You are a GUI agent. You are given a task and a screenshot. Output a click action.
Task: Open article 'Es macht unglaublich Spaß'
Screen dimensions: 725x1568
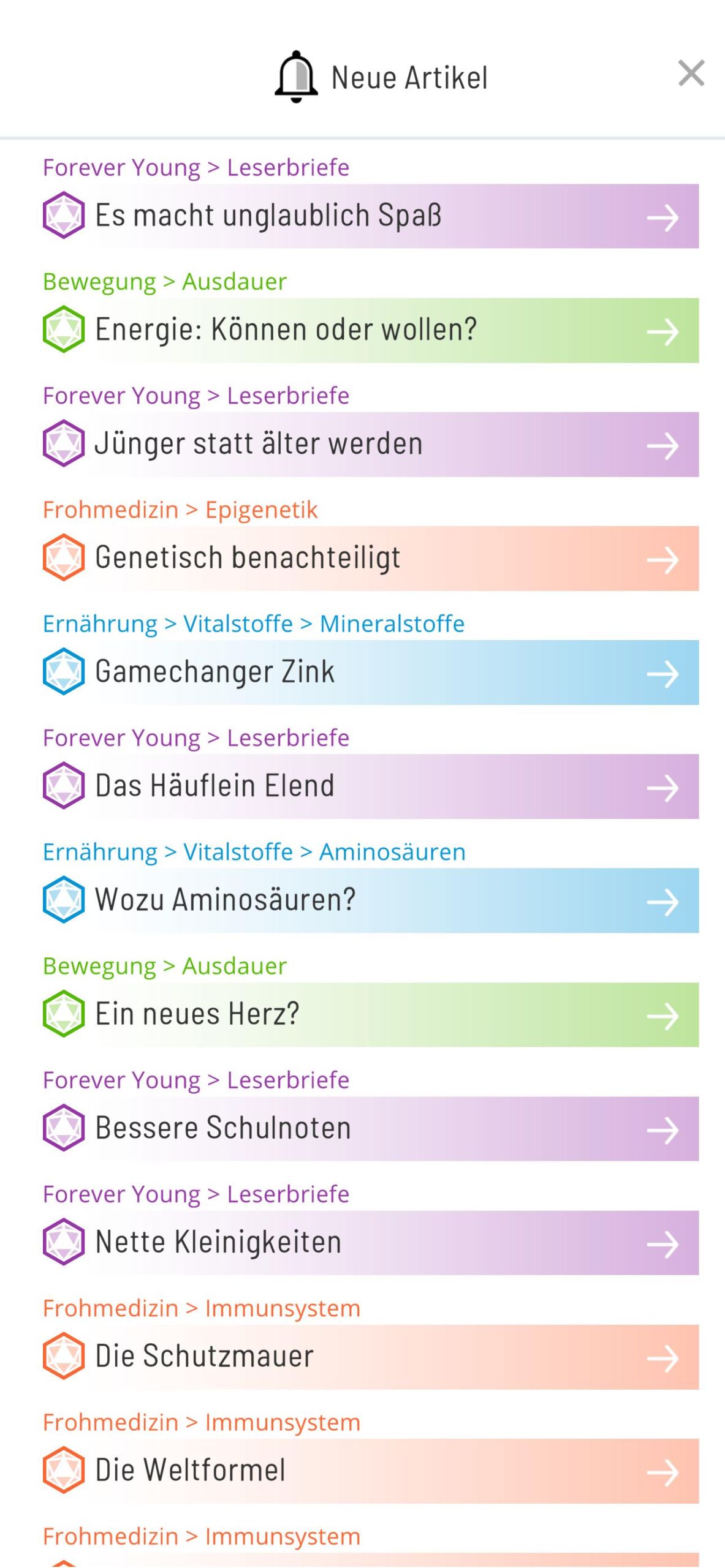[370, 216]
